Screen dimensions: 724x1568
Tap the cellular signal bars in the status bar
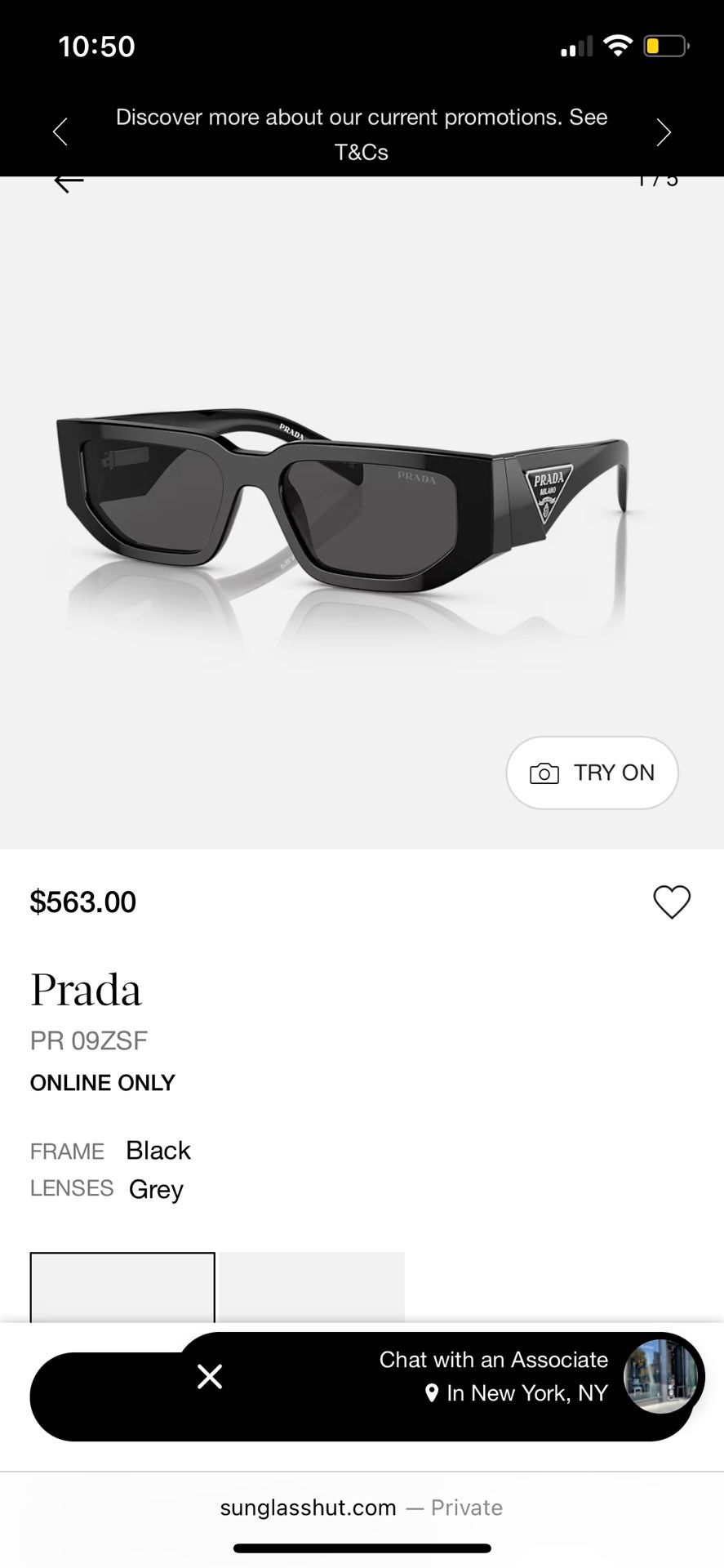[x=575, y=46]
